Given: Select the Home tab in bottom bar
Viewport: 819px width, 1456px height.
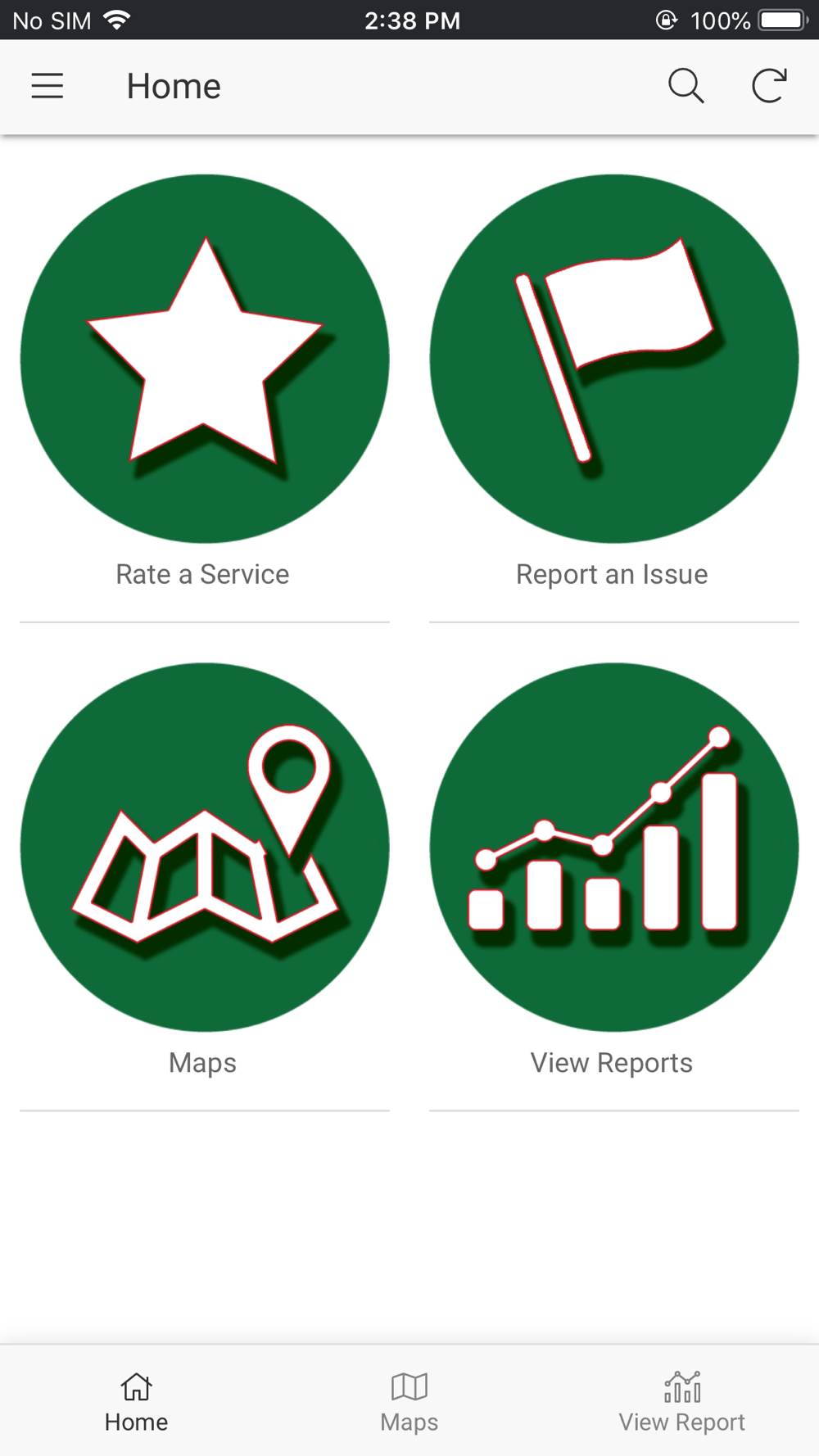Looking at the screenshot, I should click(137, 1402).
